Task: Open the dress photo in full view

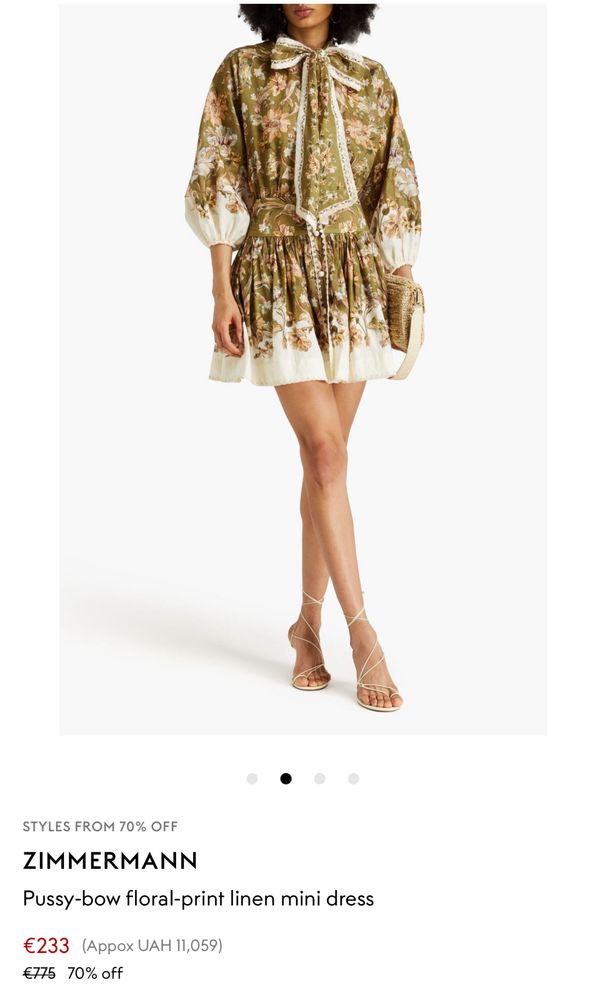Action: click(303, 370)
